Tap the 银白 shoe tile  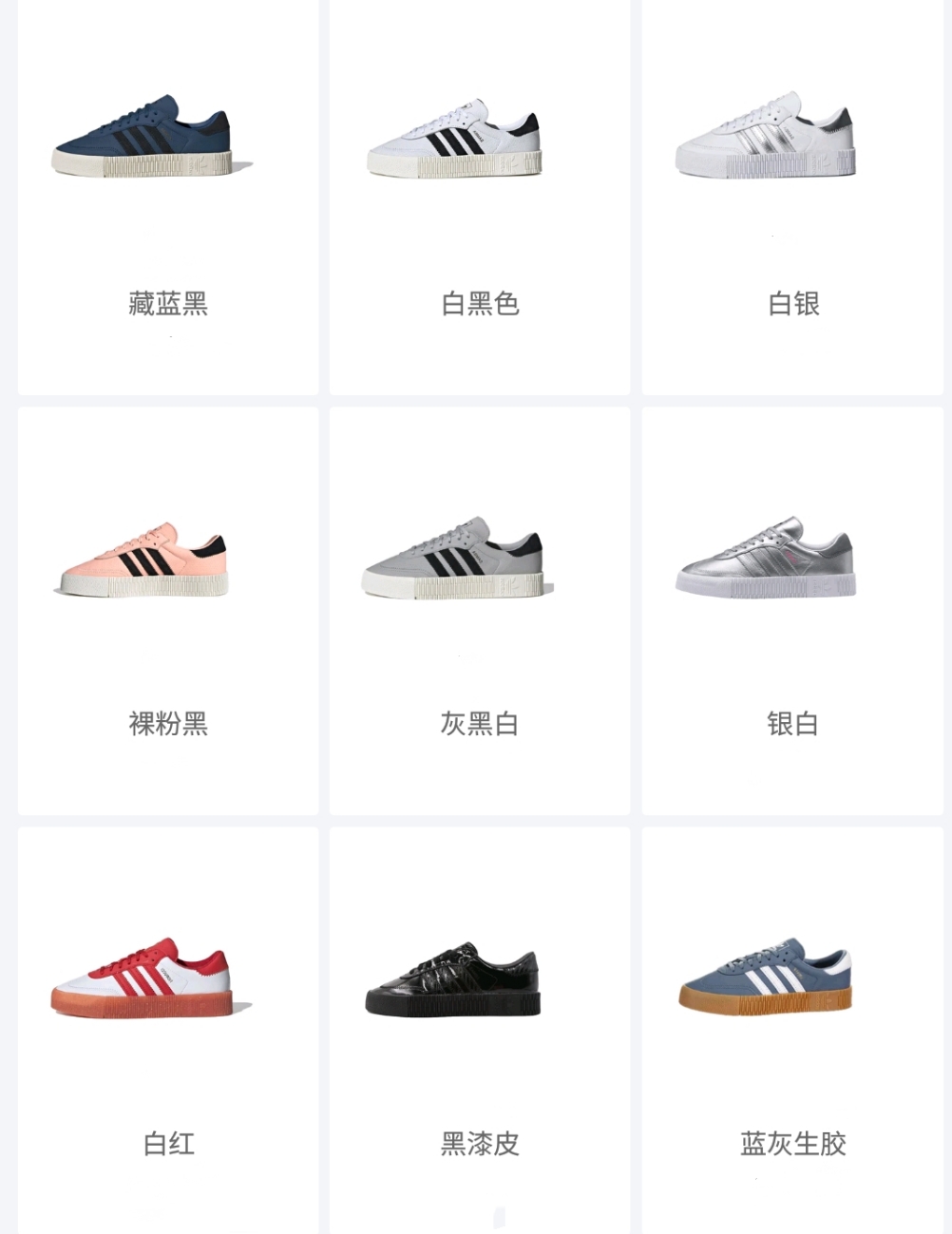click(x=792, y=610)
